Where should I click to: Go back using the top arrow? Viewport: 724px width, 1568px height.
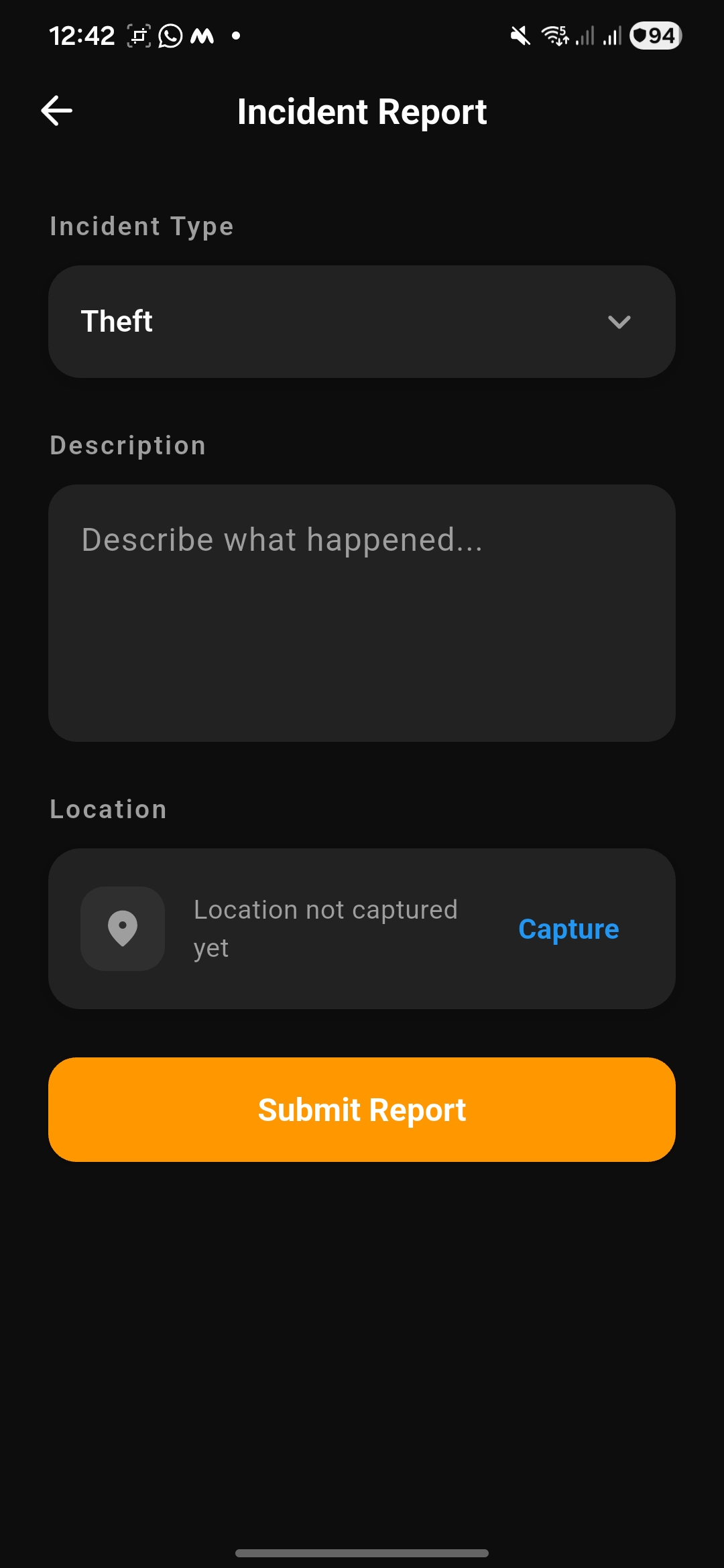point(57,111)
